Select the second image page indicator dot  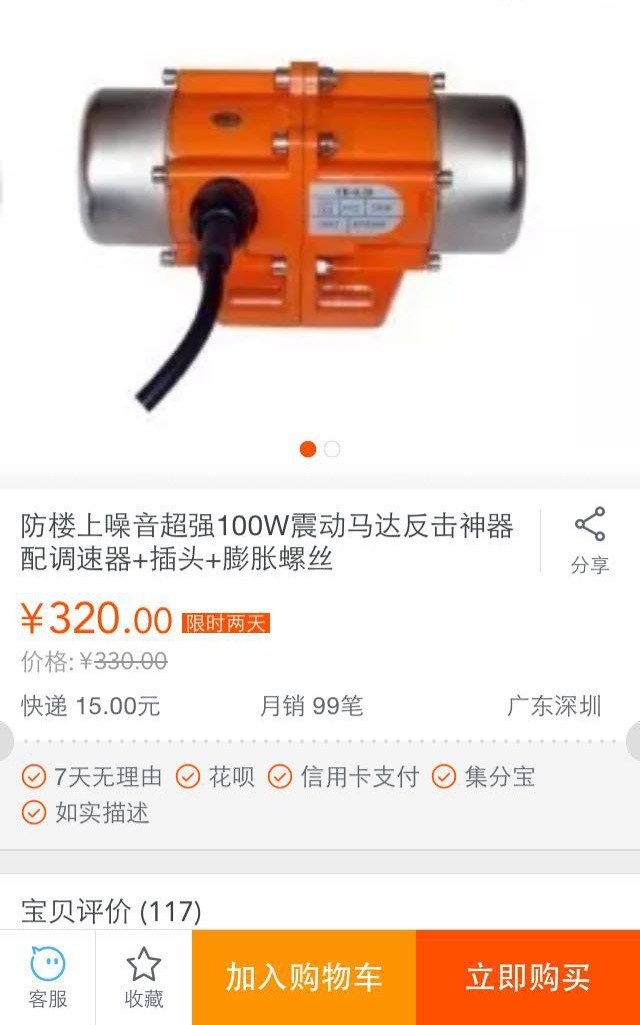(332, 449)
